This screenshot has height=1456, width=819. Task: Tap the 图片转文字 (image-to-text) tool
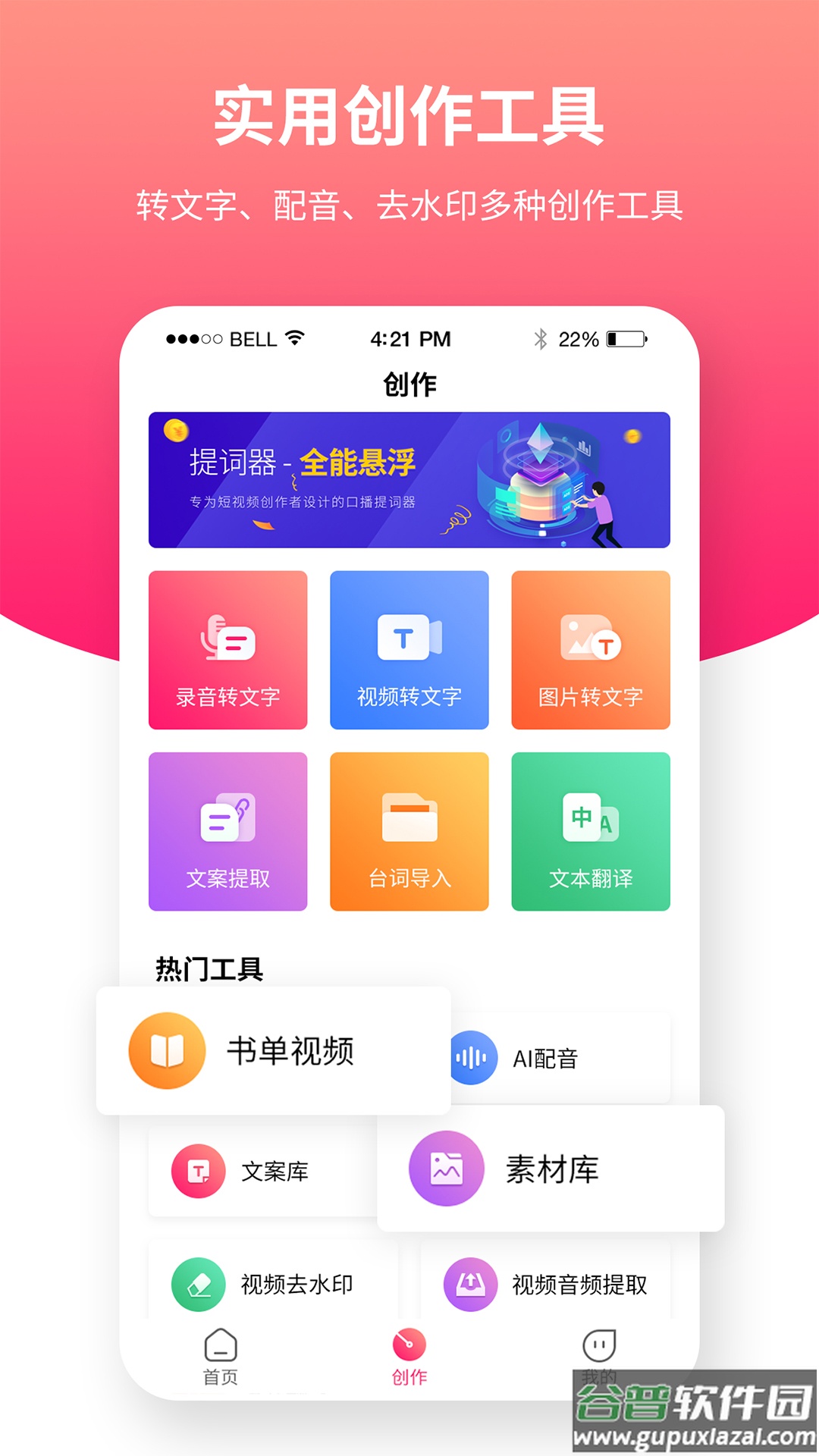[x=590, y=648]
